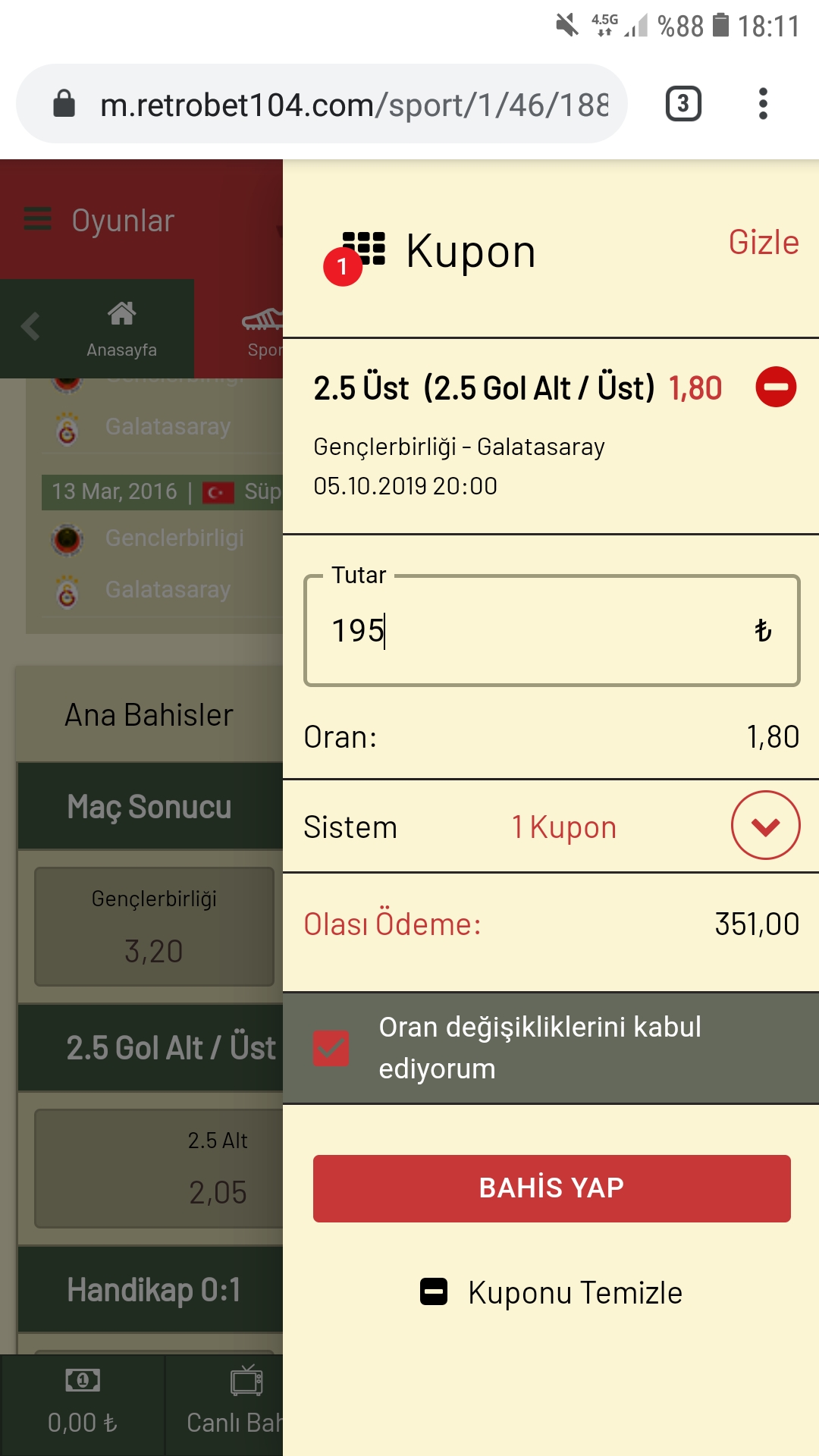Image resolution: width=819 pixels, height=1456 pixels.
Task: Open the Oyunlar hamburger menu
Action: click(38, 219)
